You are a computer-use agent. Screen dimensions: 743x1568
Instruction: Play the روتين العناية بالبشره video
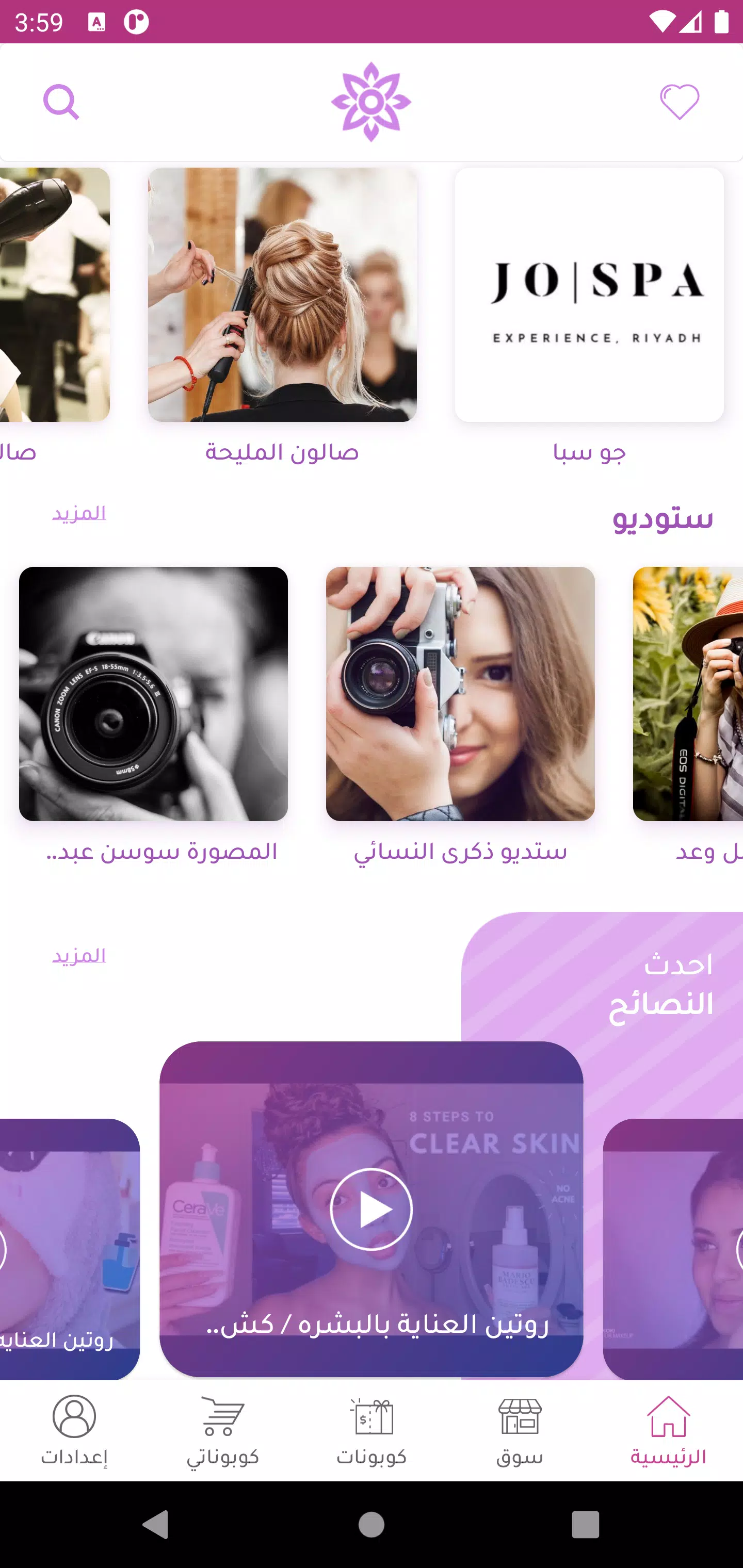point(371,1210)
